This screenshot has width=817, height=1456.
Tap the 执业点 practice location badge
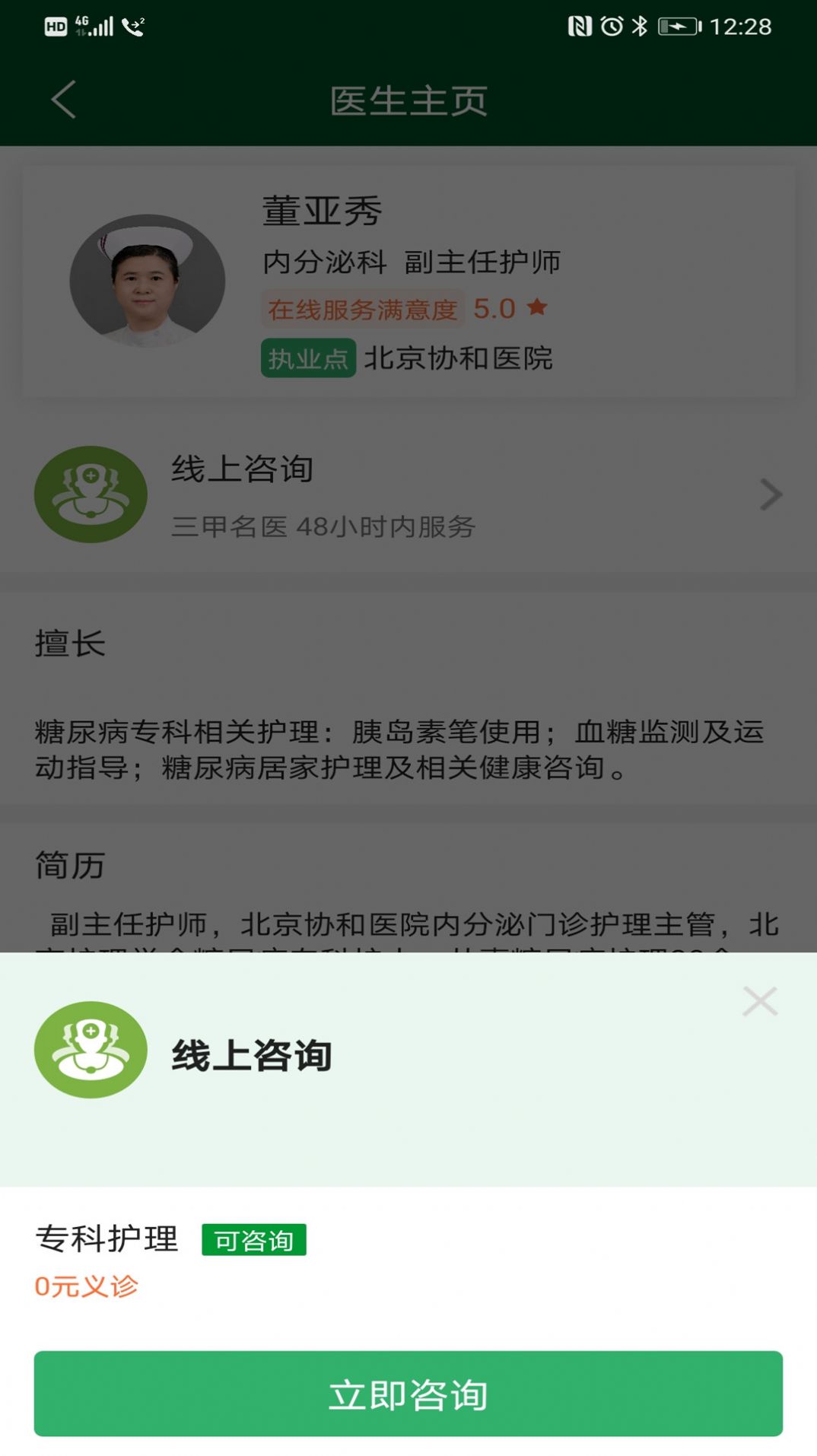[x=309, y=358]
